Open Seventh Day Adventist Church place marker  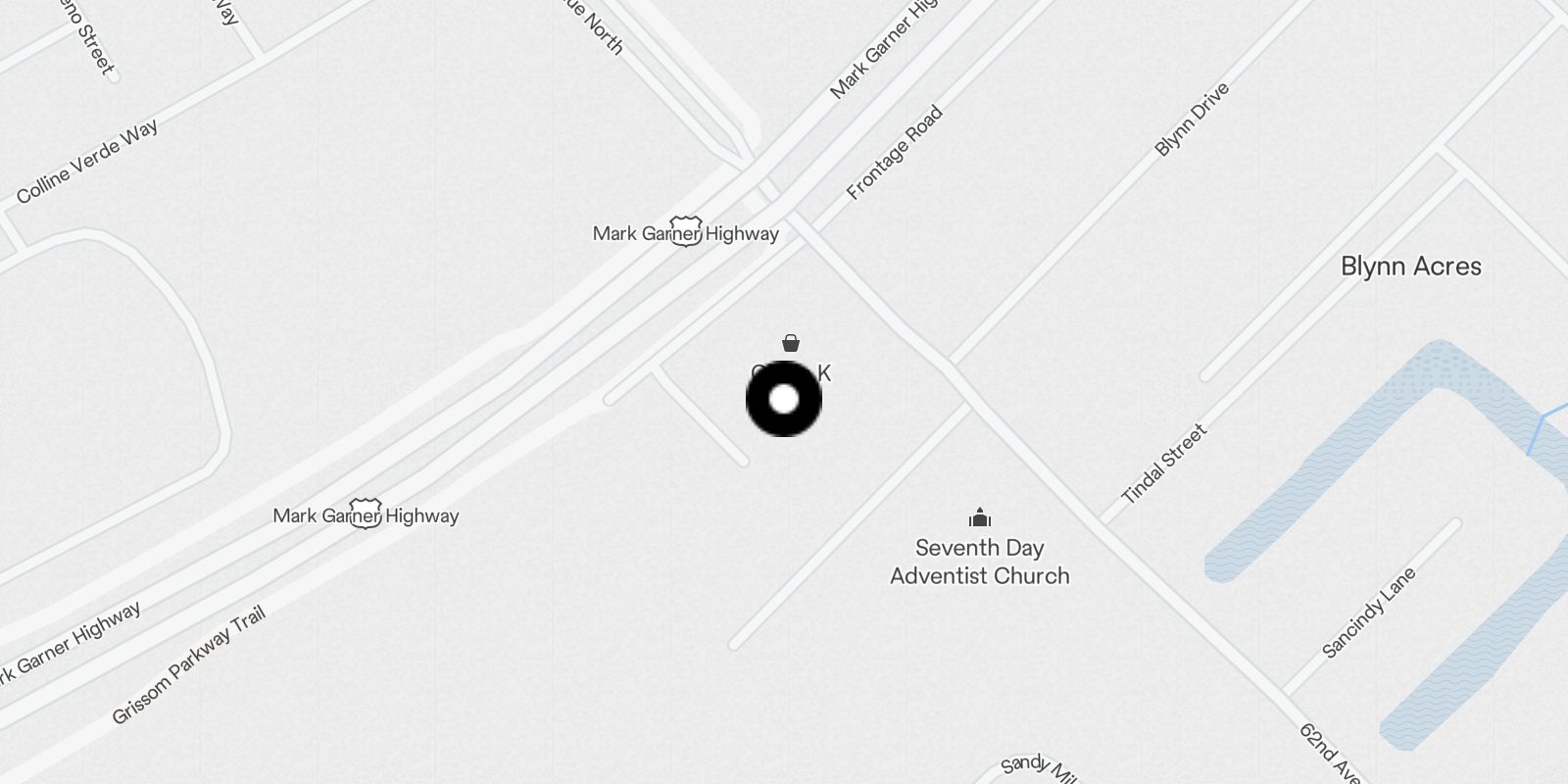(x=979, y=518)
